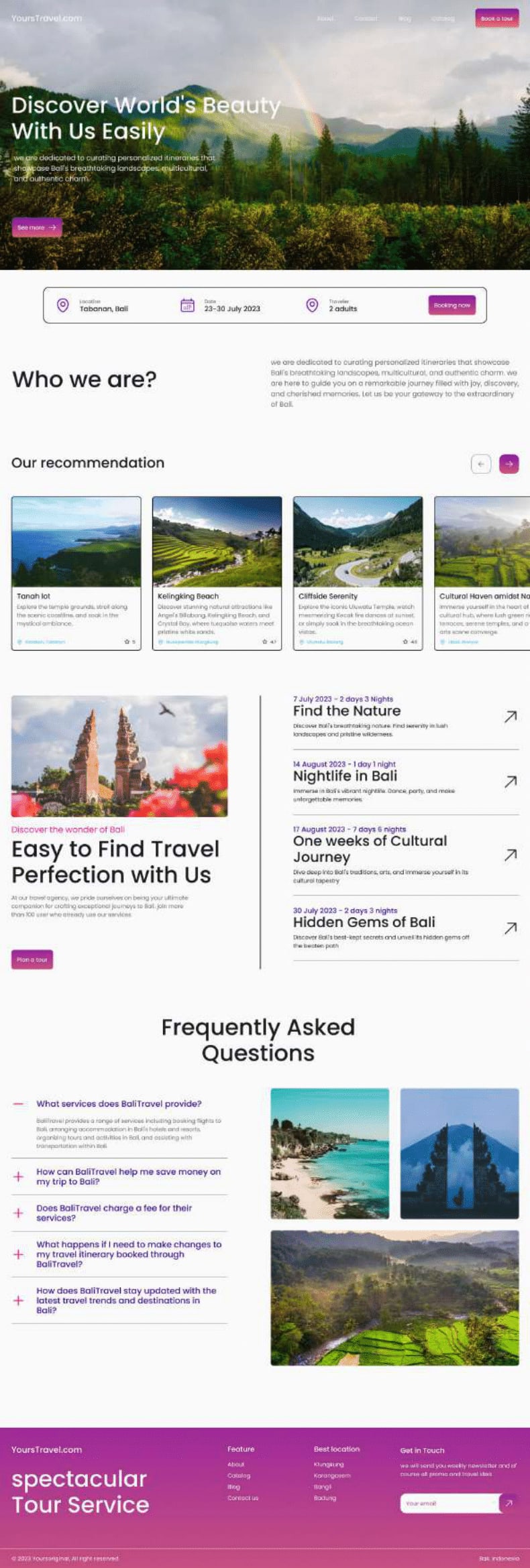
Task: Choose location Tabanan, Bali field
Action: pos(103,306)
